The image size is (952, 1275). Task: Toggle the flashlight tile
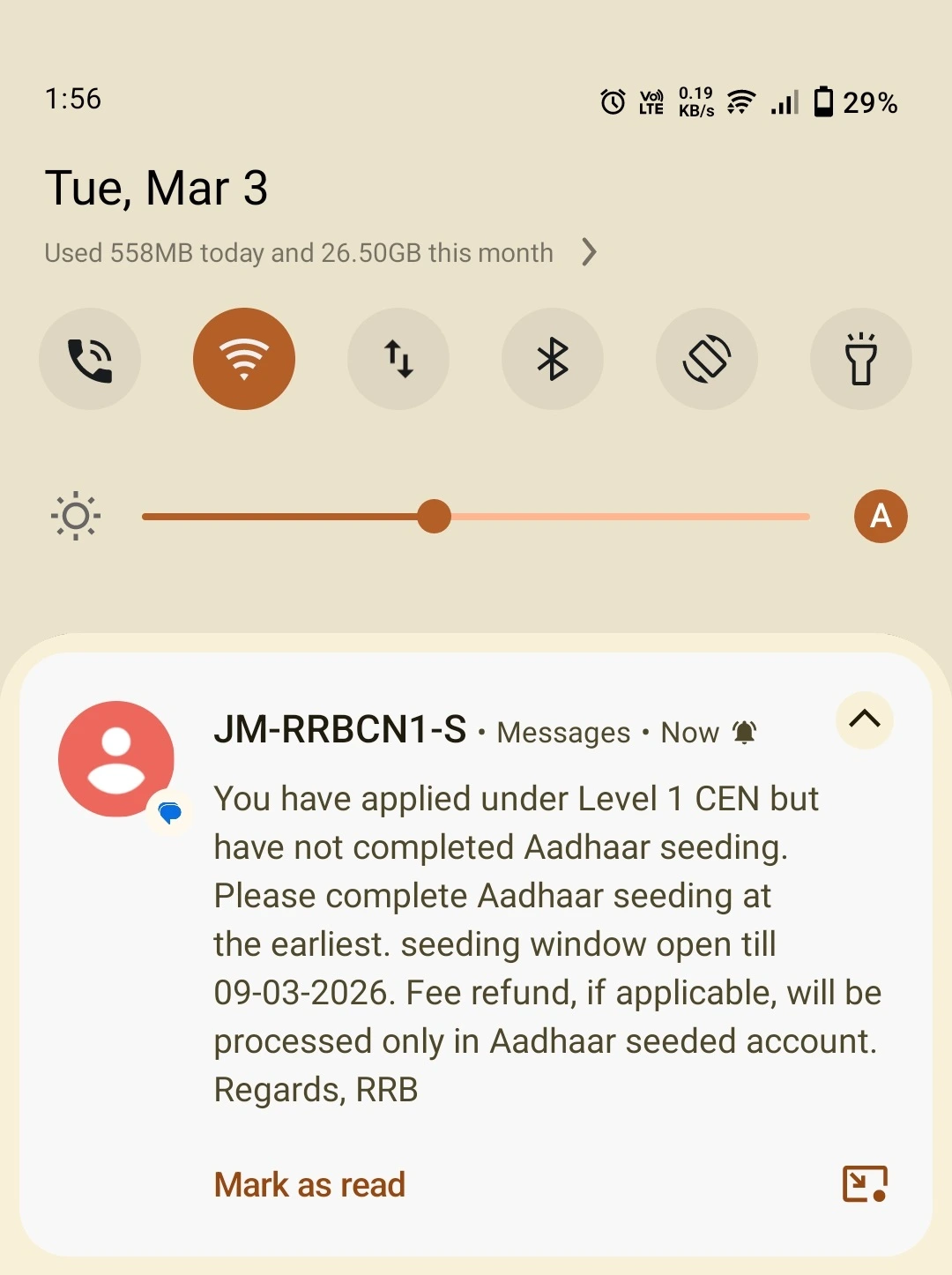pyautogui.click(x=861, y=359)
